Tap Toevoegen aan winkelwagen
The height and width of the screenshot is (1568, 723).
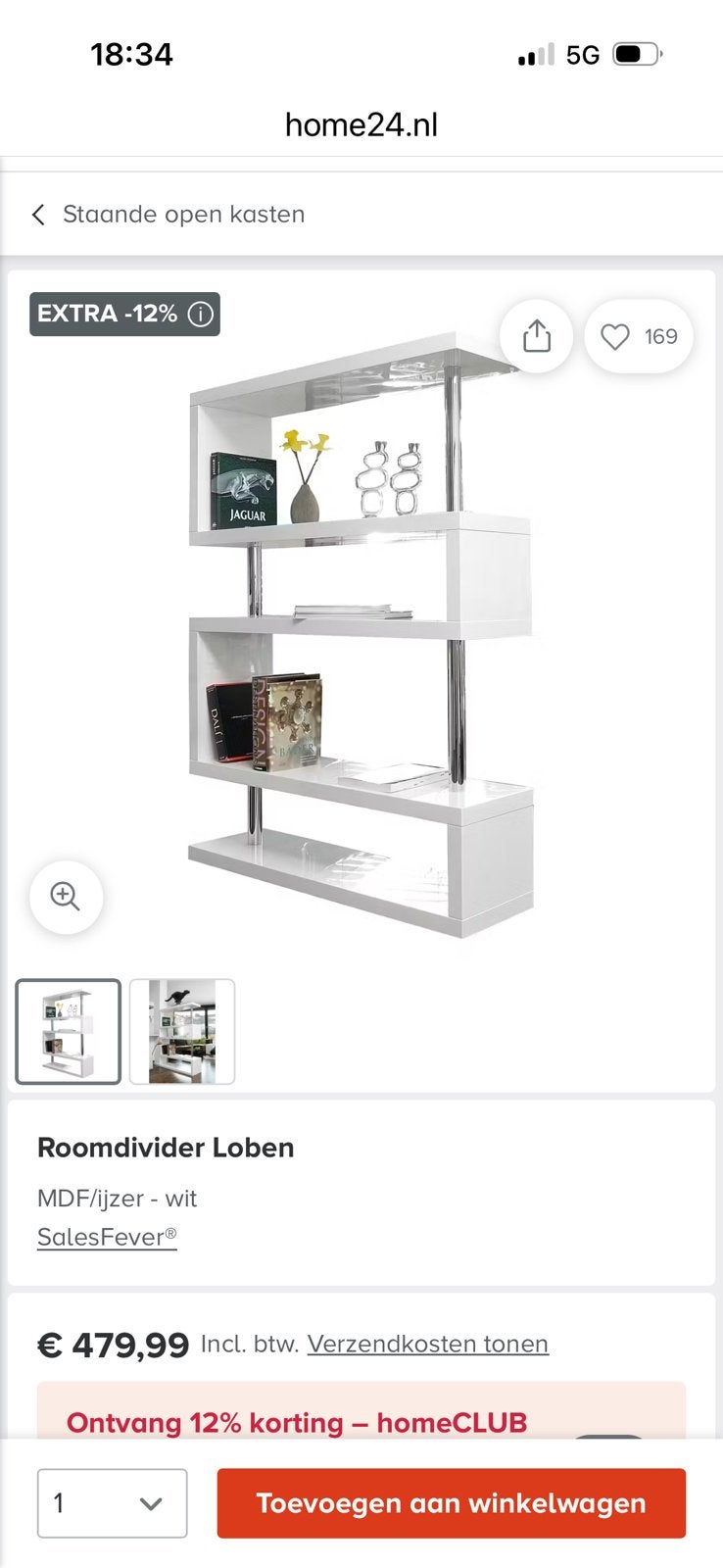pos(452,1502)
